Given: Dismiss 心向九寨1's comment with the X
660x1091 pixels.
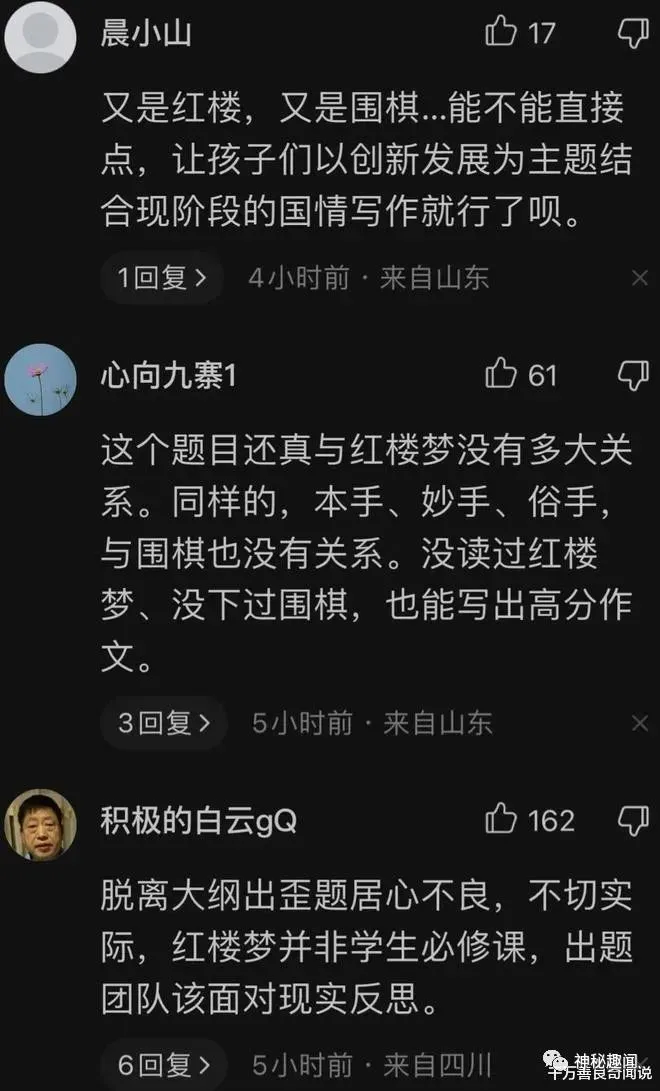Looking at the screenshot, I should point(640,723).
